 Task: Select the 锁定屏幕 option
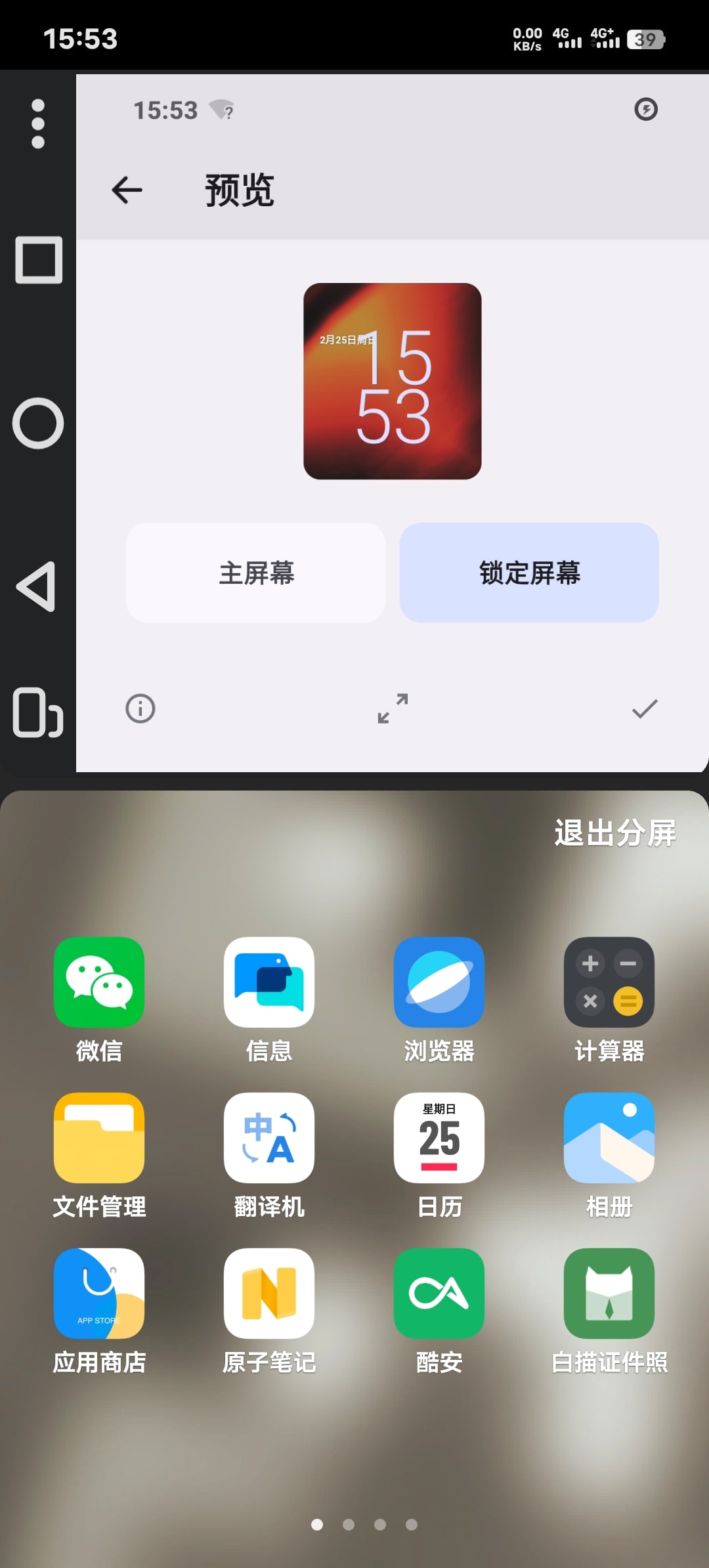pos(529,573)
